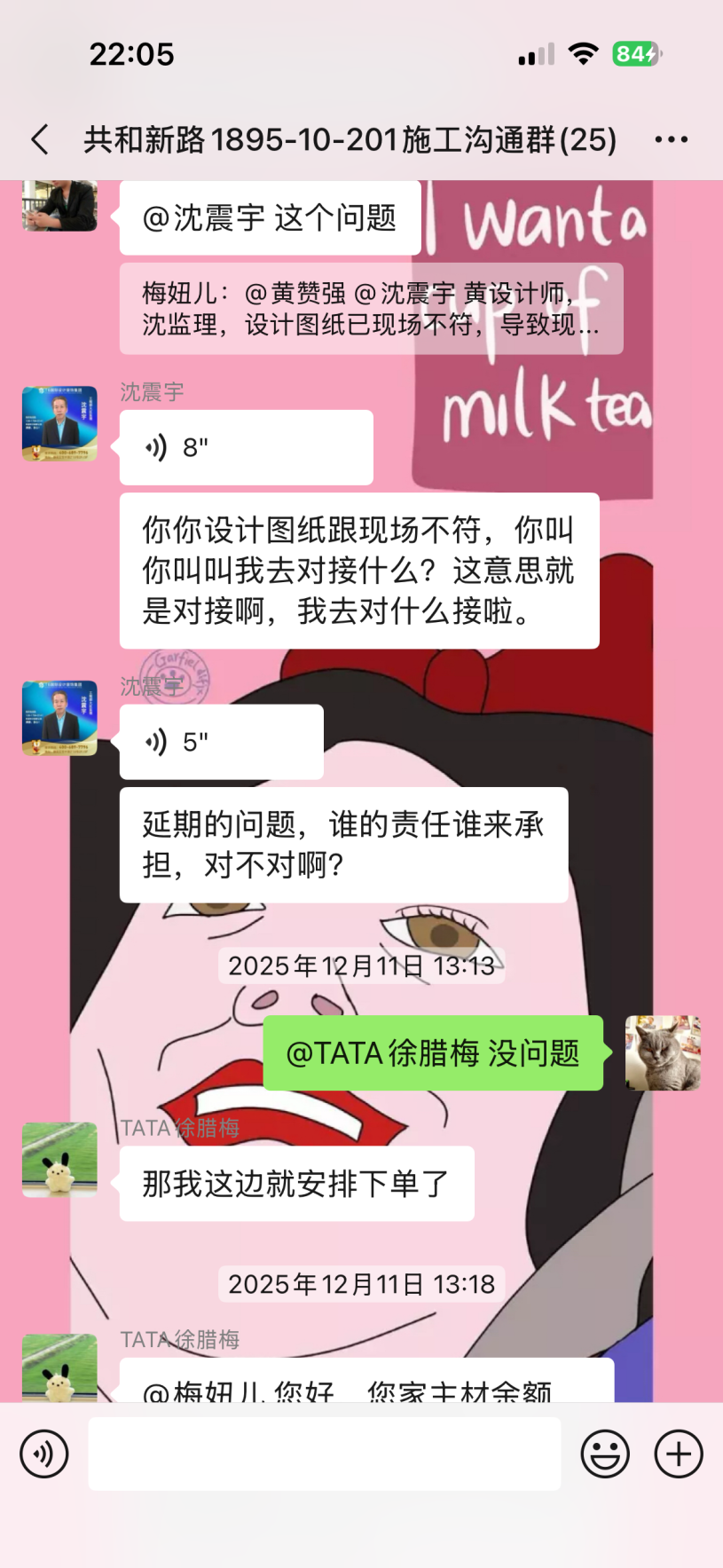Tap the cat avatar beside 没问题 message

663,1052
